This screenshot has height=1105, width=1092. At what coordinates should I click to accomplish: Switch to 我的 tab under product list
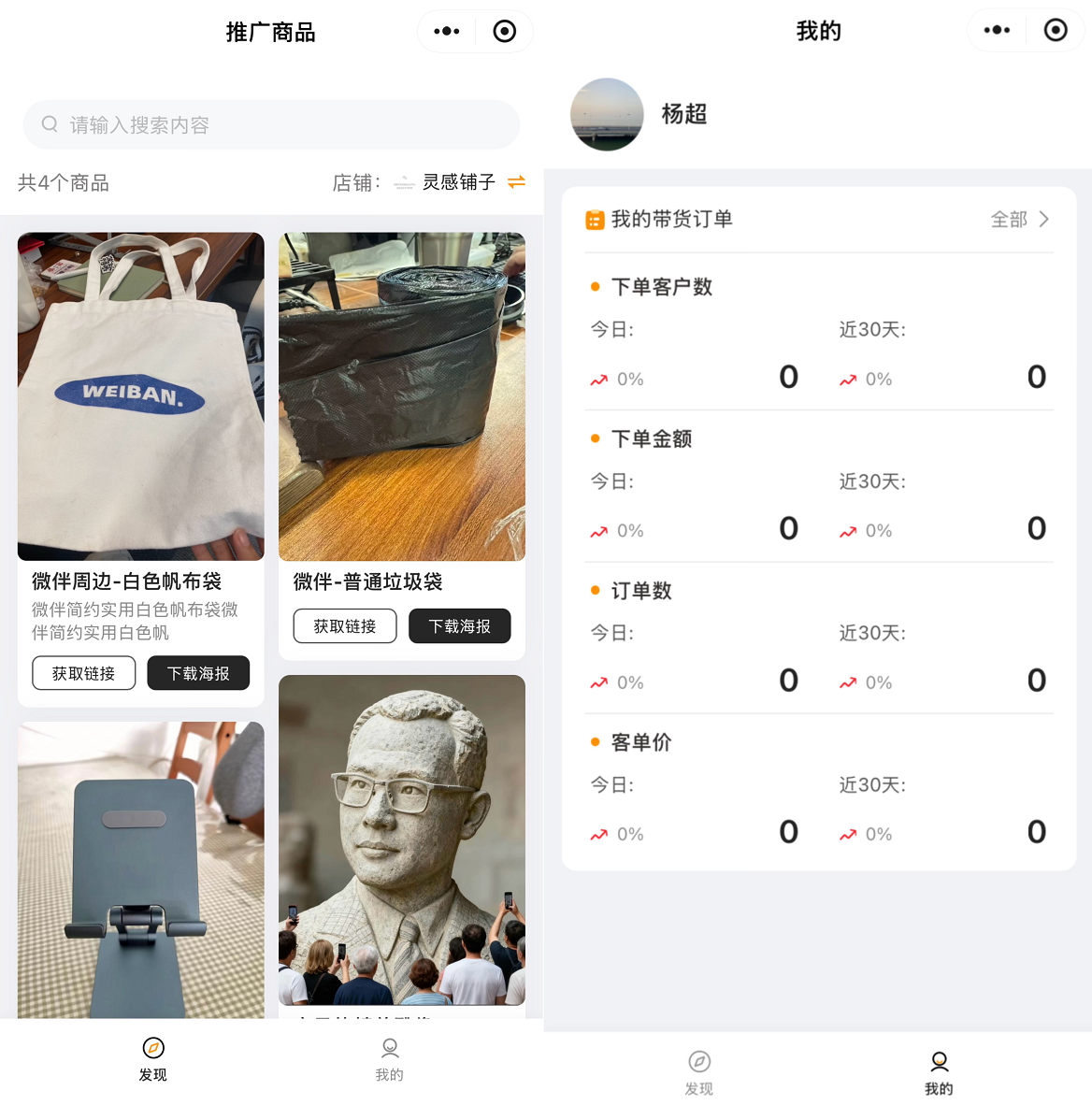[x=390, y=1058]
